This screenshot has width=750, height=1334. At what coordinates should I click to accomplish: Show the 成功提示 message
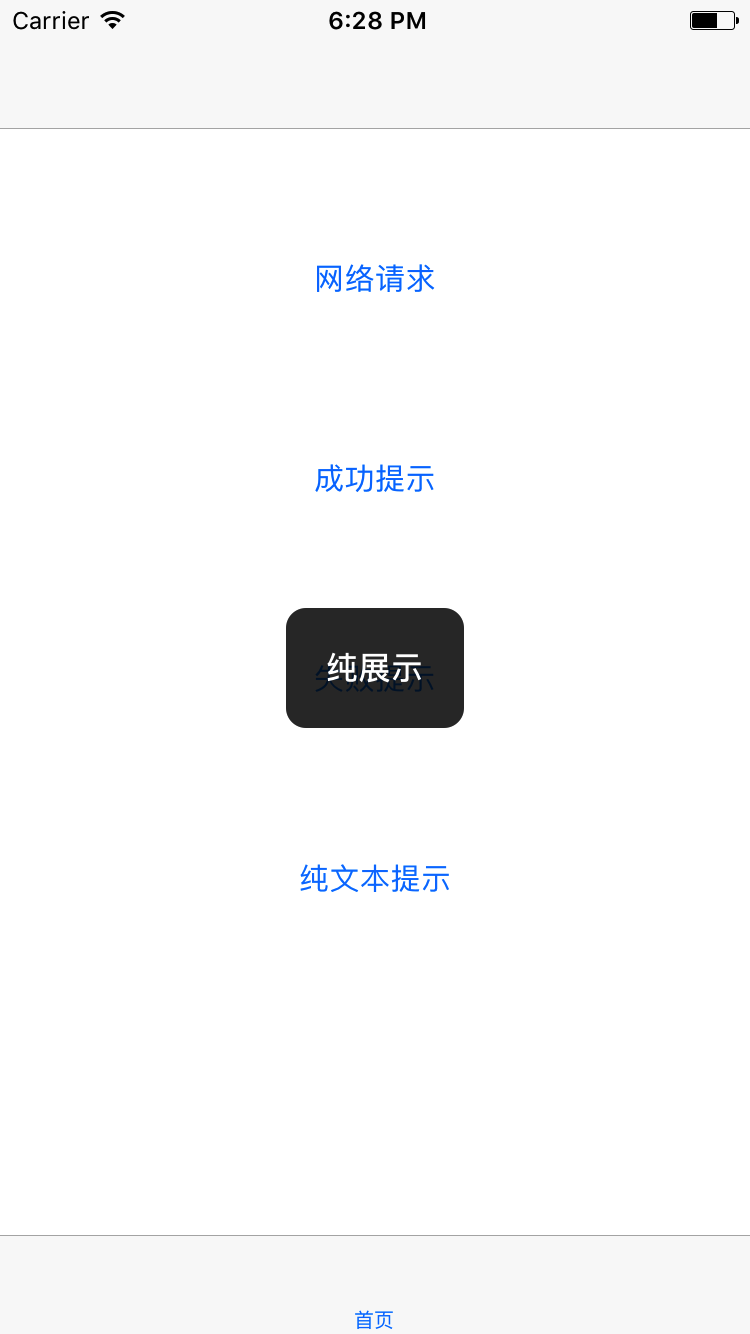click(375, 479)
